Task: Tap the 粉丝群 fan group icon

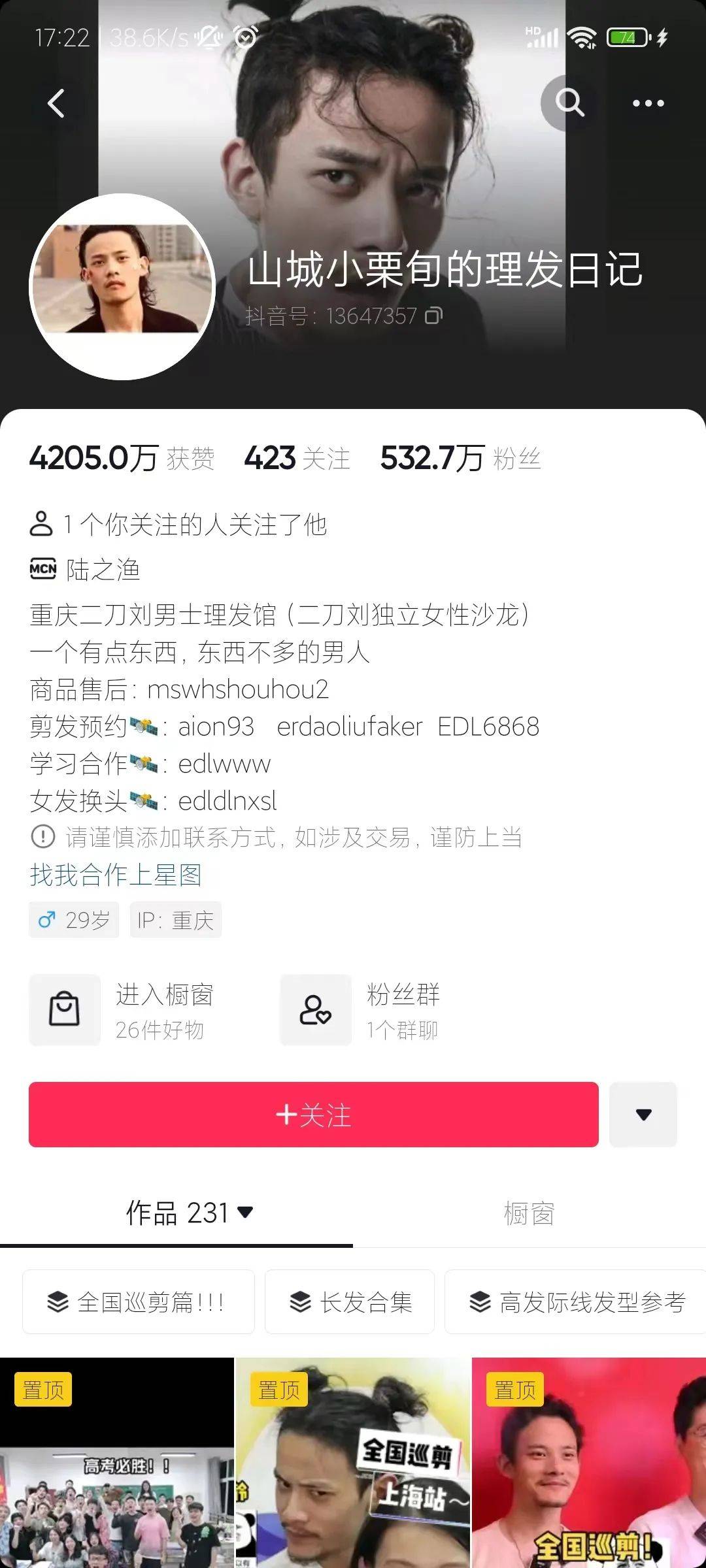Action: coord(315,1009)
